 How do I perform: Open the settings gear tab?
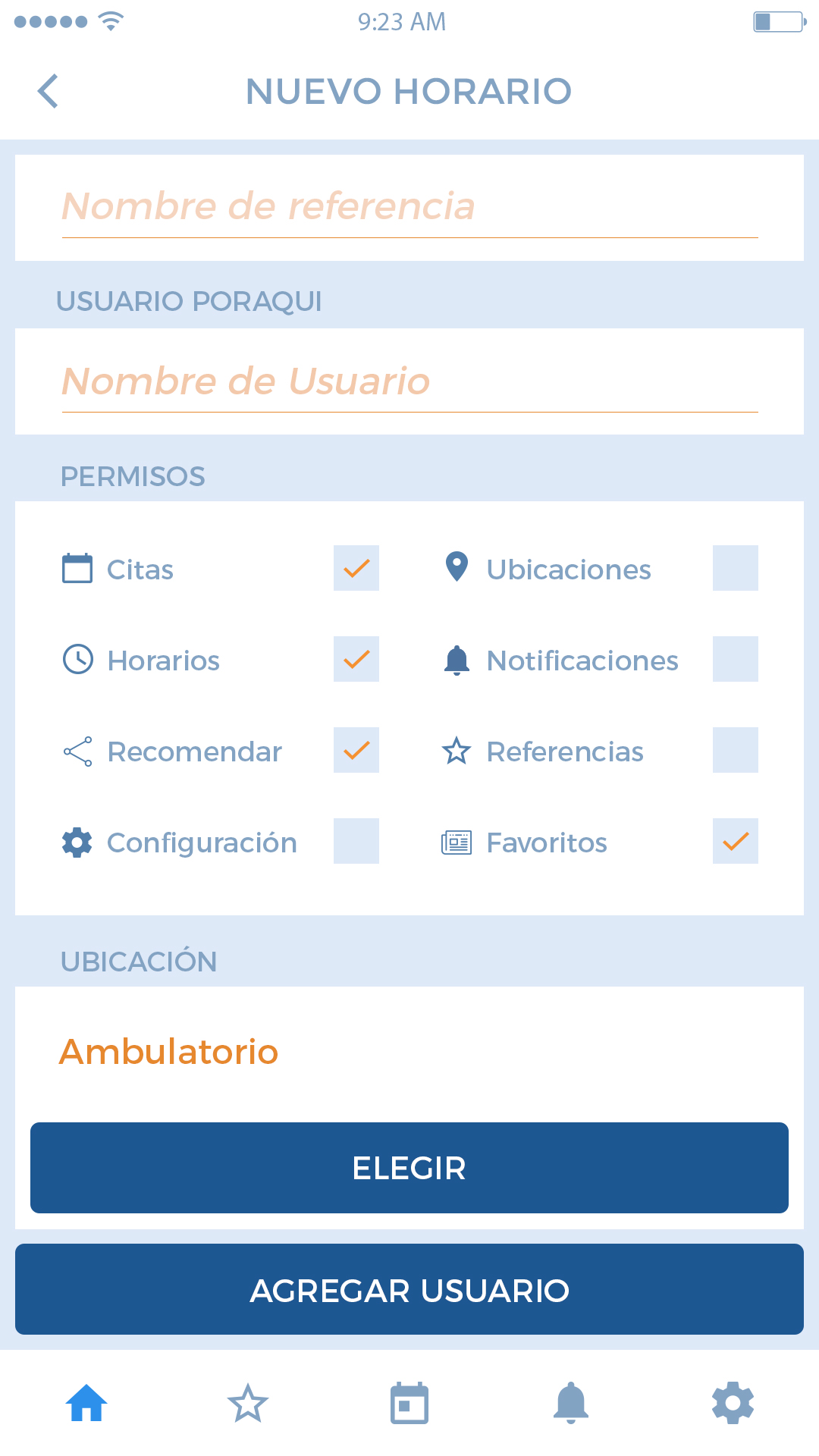(x=733, y=1403)
